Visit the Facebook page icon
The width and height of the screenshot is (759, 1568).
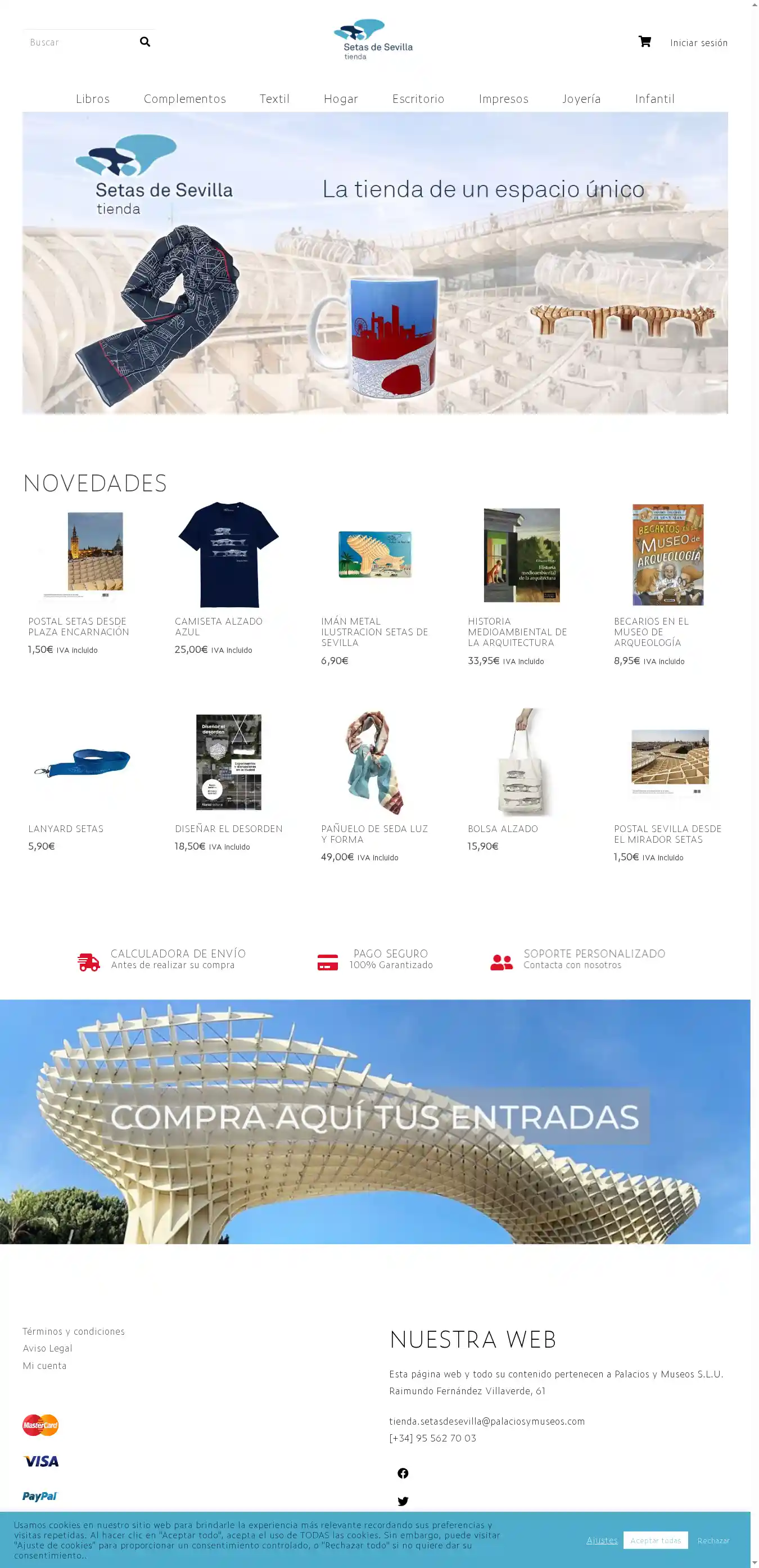pyautogui.click(x=403, y=1472)
